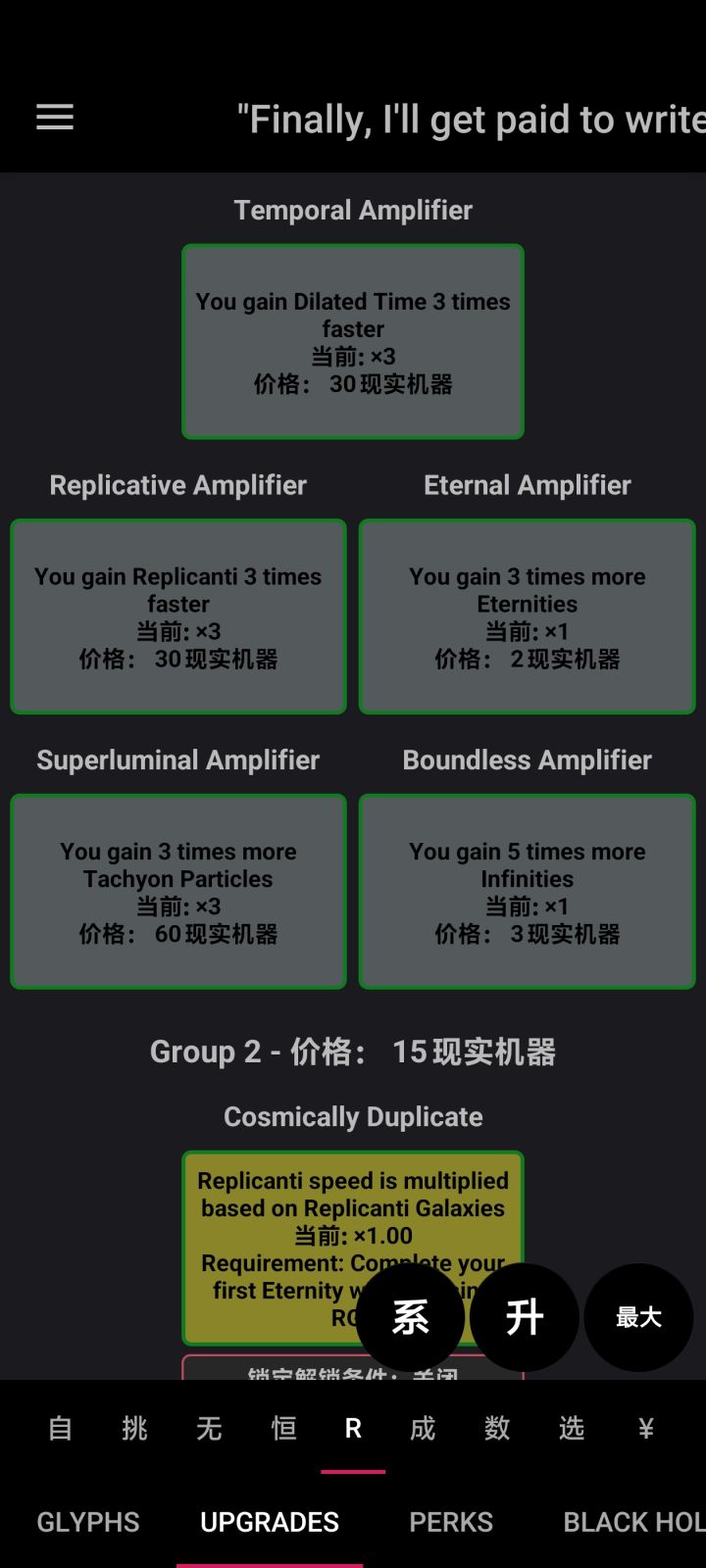Switch to the PERKS sub-tab
This screenshot has width=706, height=1568.
click(450, 1522)
